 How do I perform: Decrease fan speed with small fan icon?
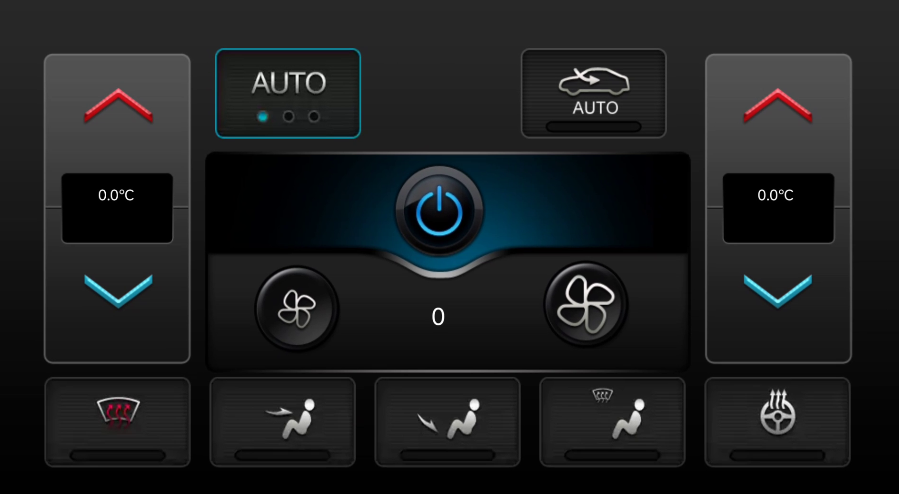click(x=297, y=308)
